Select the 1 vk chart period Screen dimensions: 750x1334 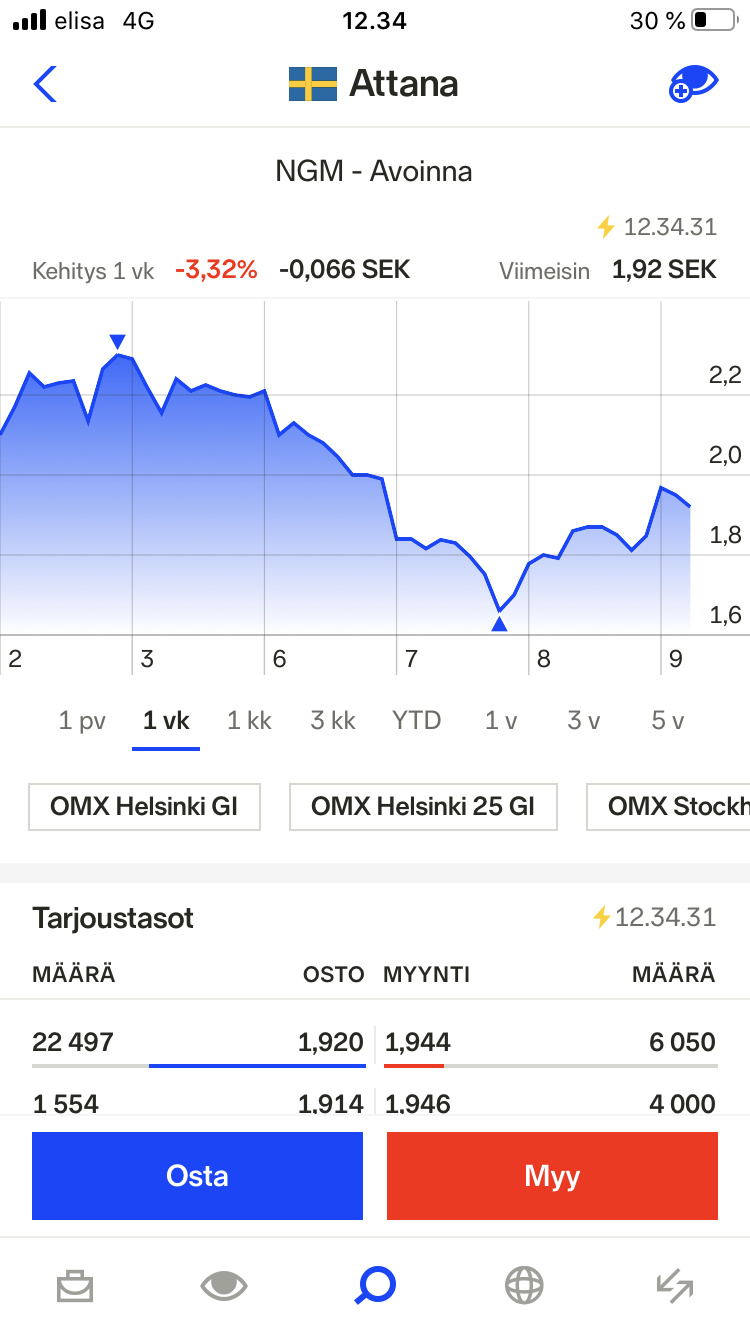point(166,720)
